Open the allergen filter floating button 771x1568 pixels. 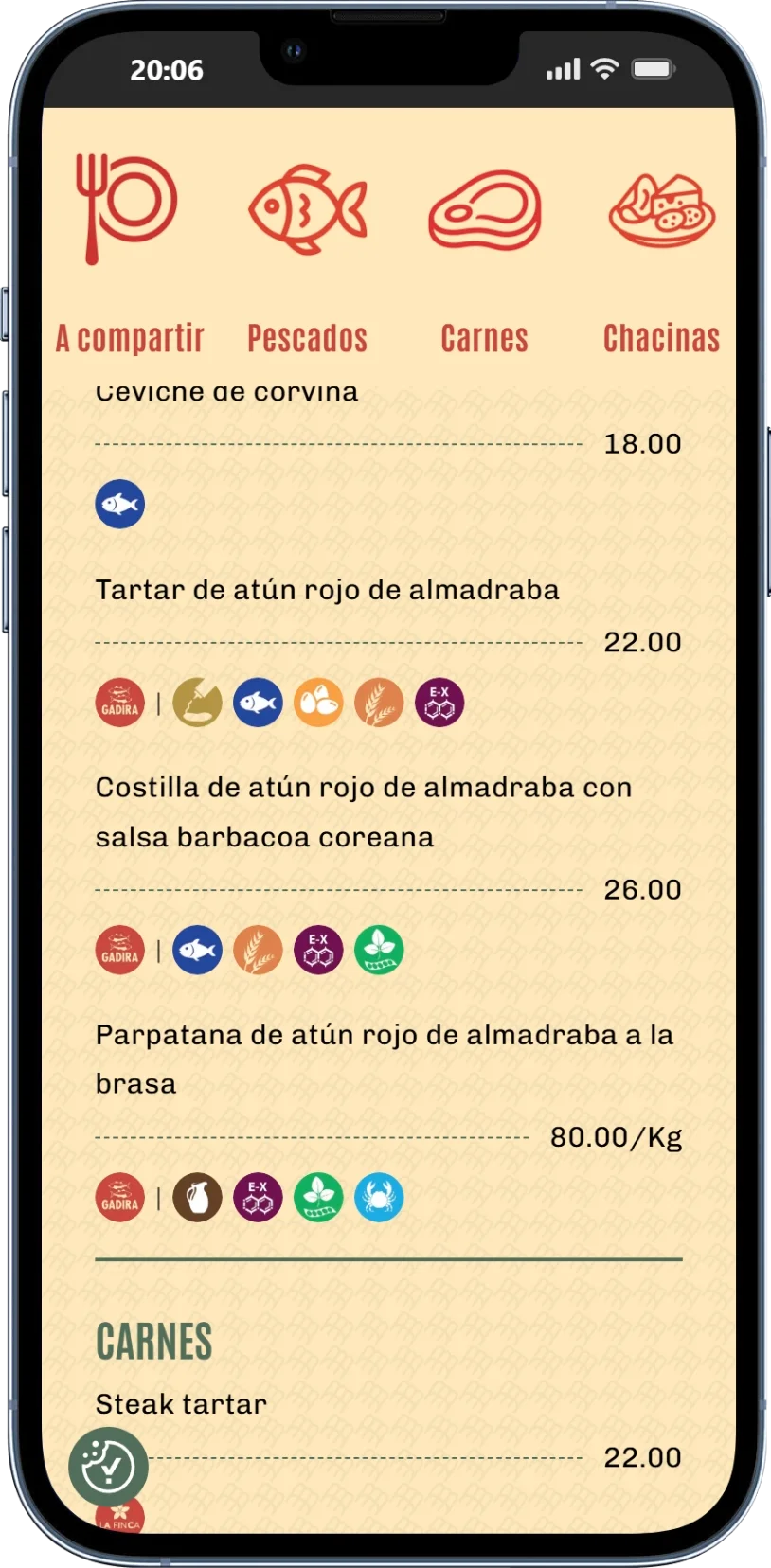point(108,1466)
